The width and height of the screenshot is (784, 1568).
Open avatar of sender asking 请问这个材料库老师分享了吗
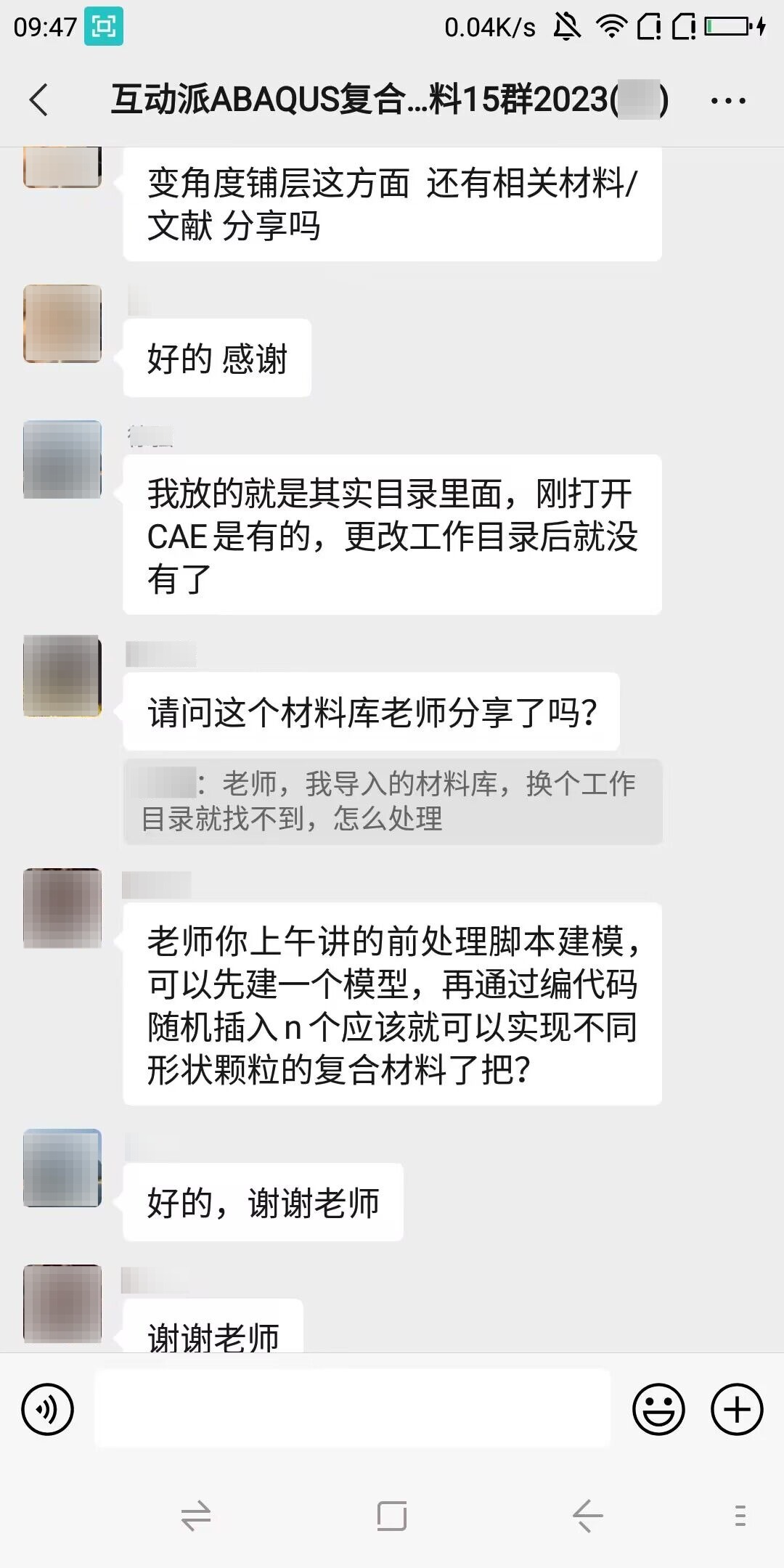[x=62, y=676]
